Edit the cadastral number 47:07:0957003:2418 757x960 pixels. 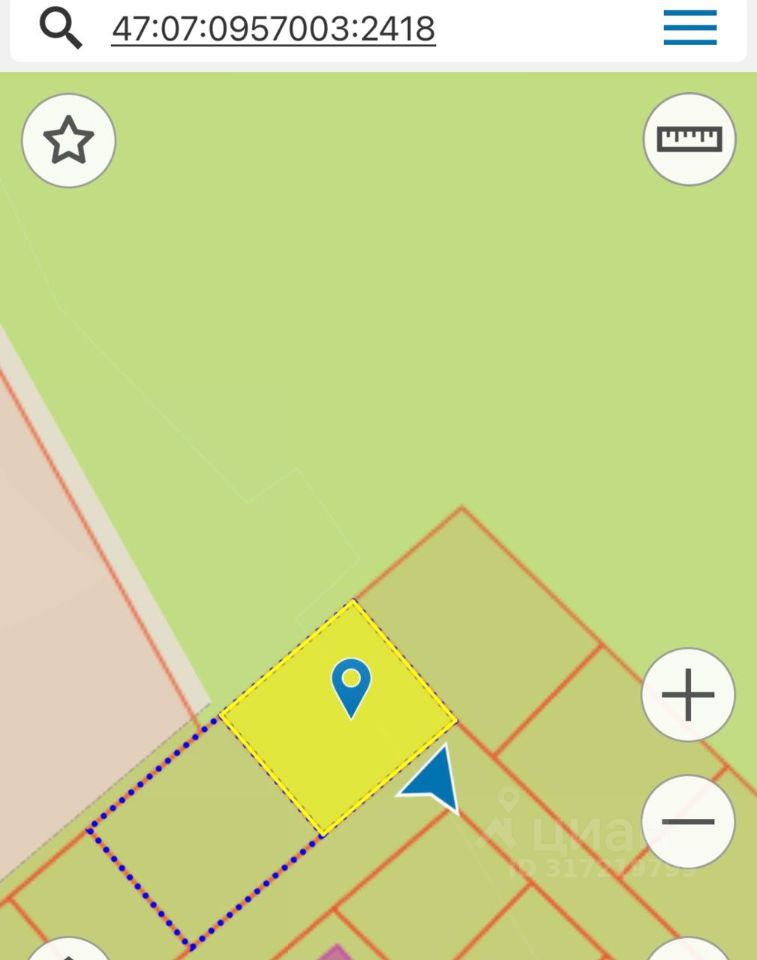pos(273,28)
